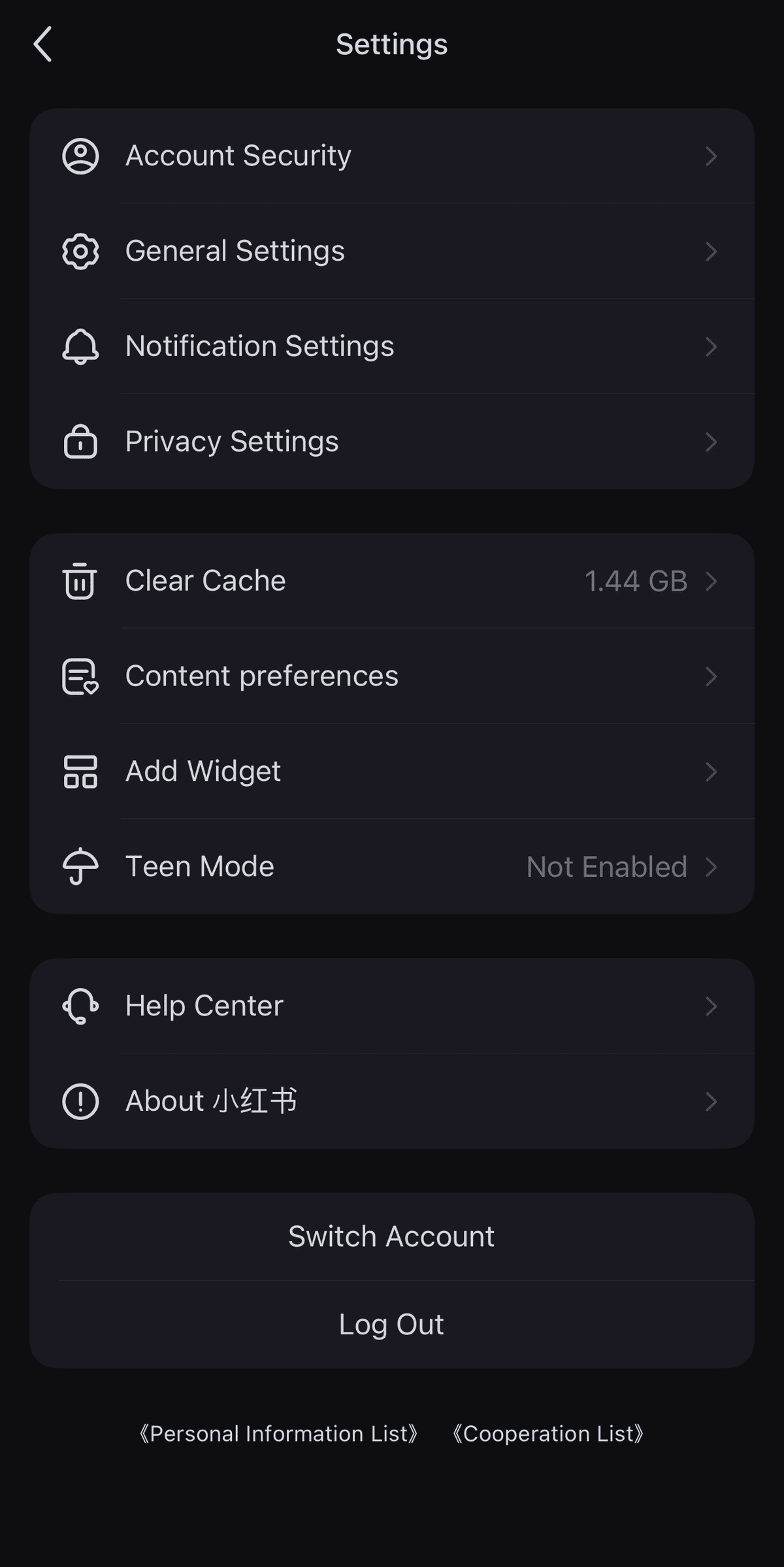The width and height of the screenshot is (784, 1567).
Task: View the About 小红书 page
Action: coord(392,1101)
